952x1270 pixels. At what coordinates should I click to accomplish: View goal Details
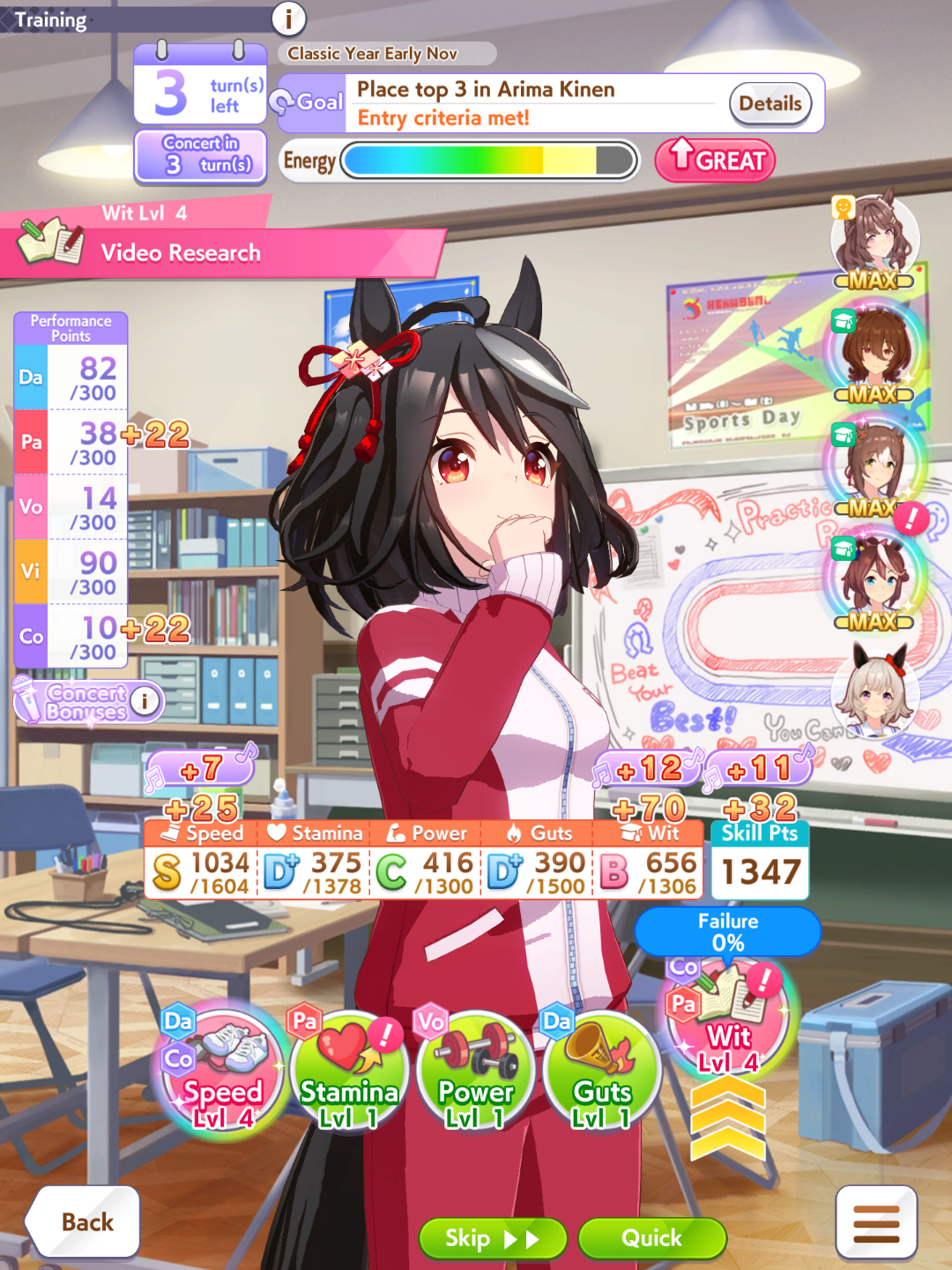tap(770, 104)
